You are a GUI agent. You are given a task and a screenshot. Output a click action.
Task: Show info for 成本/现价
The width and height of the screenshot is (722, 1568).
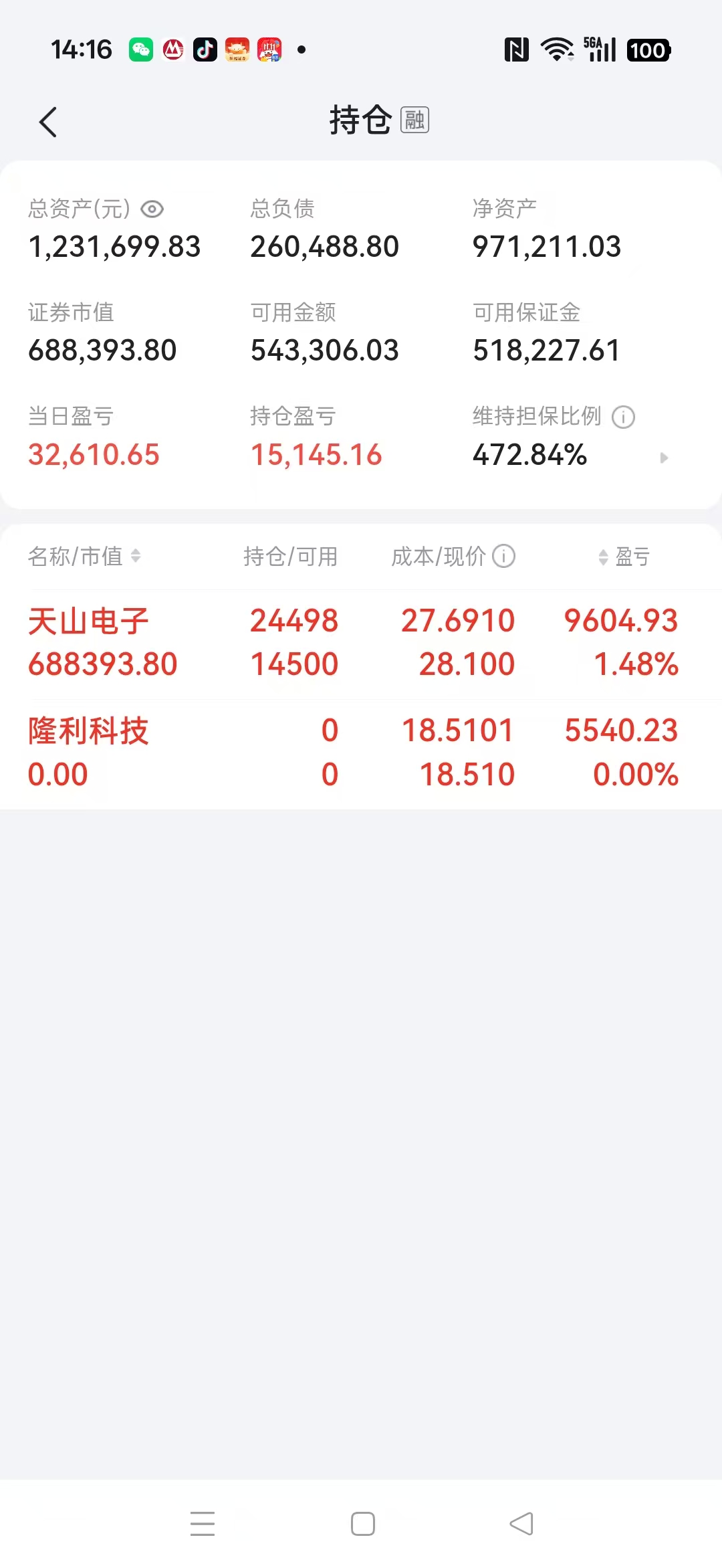click(x=503, y=556)
